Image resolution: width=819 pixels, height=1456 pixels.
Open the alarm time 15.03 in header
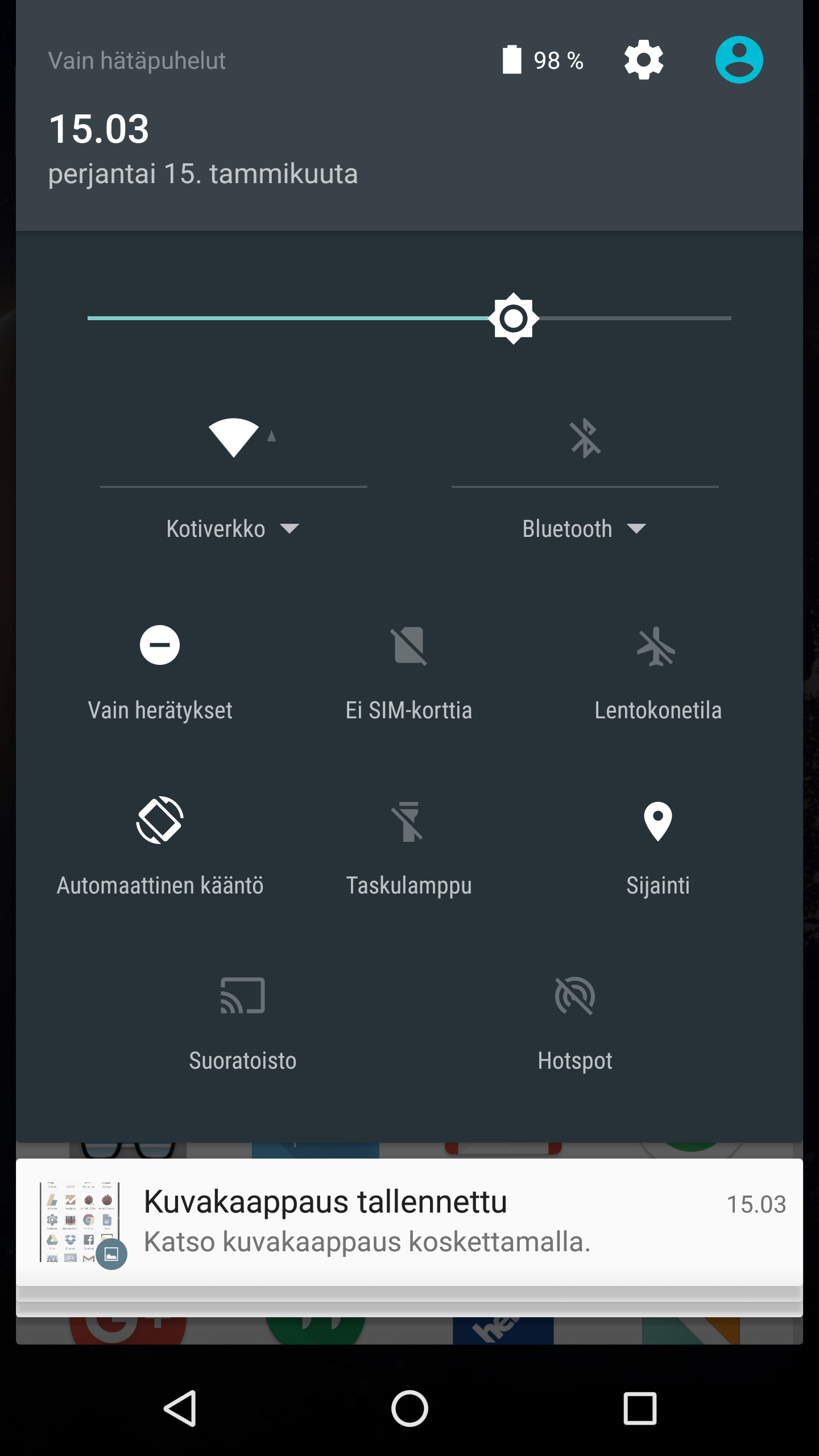100,129
